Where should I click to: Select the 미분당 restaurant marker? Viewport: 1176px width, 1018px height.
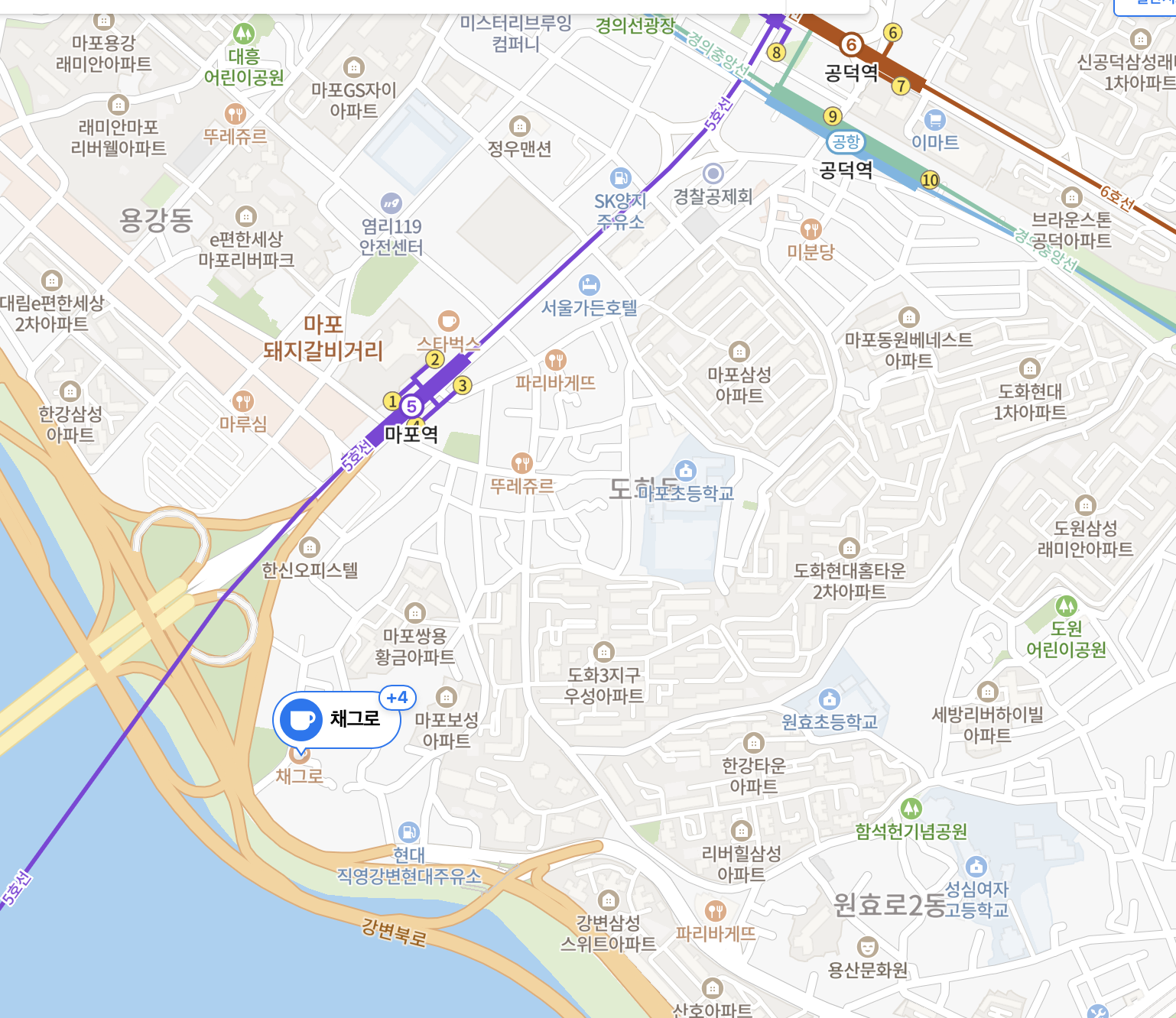[x=811, y=229]
